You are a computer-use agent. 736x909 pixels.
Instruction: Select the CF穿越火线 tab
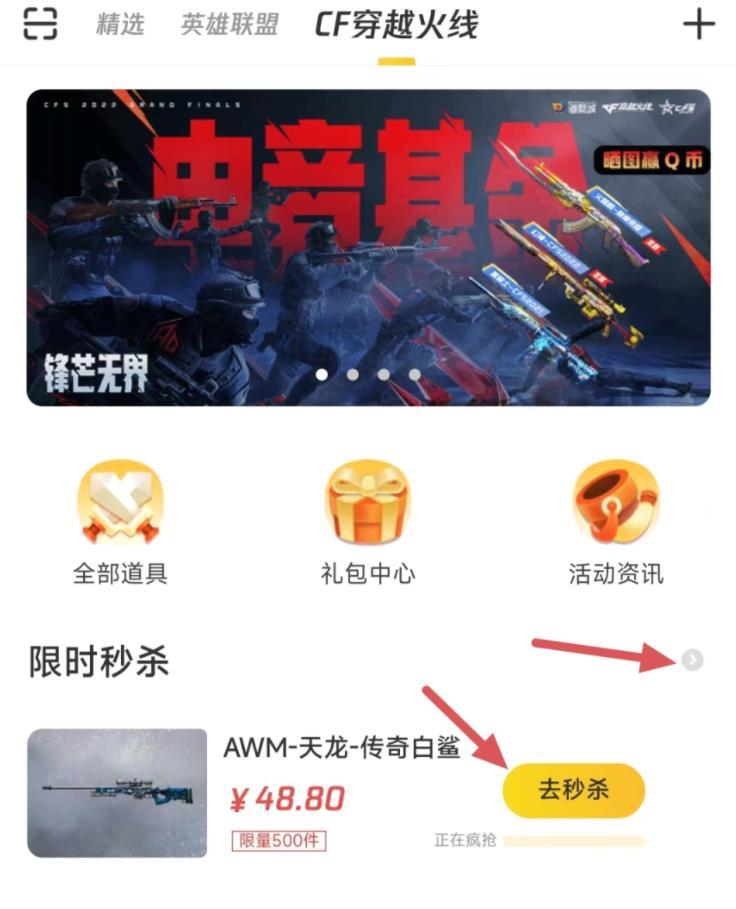pyautogui.click(x=395, y=25)
